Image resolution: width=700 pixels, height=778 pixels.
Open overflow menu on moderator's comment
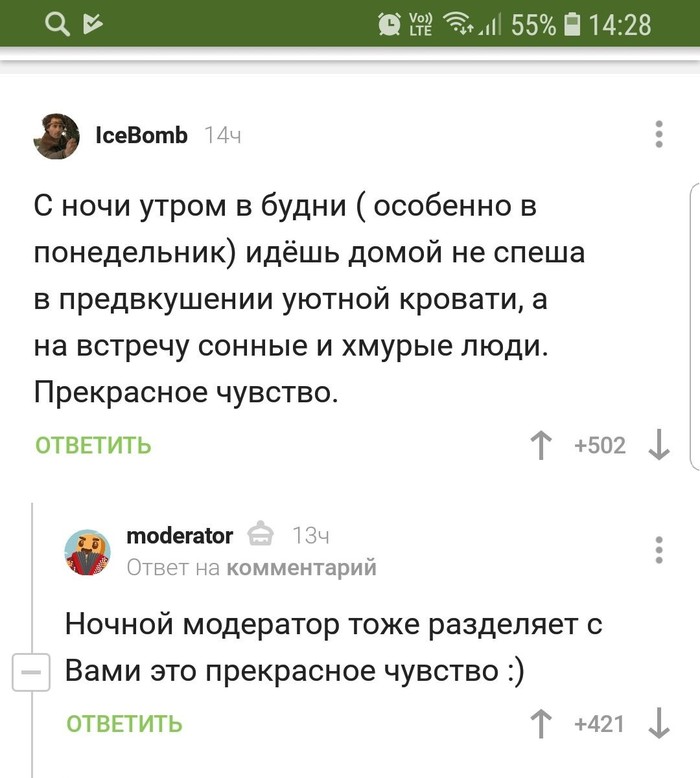(x=658, y=550)
